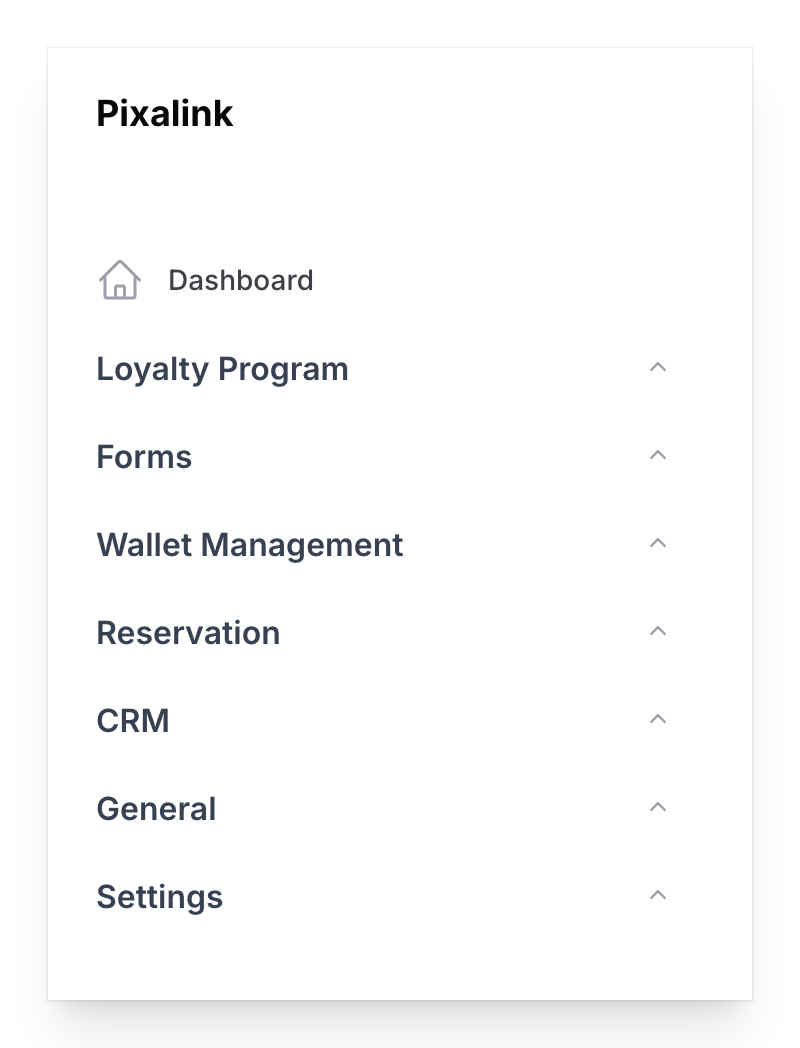This screenshot has height=1048, width=800.
Task: Open the Dashboard page
Action: click(240, 280)
